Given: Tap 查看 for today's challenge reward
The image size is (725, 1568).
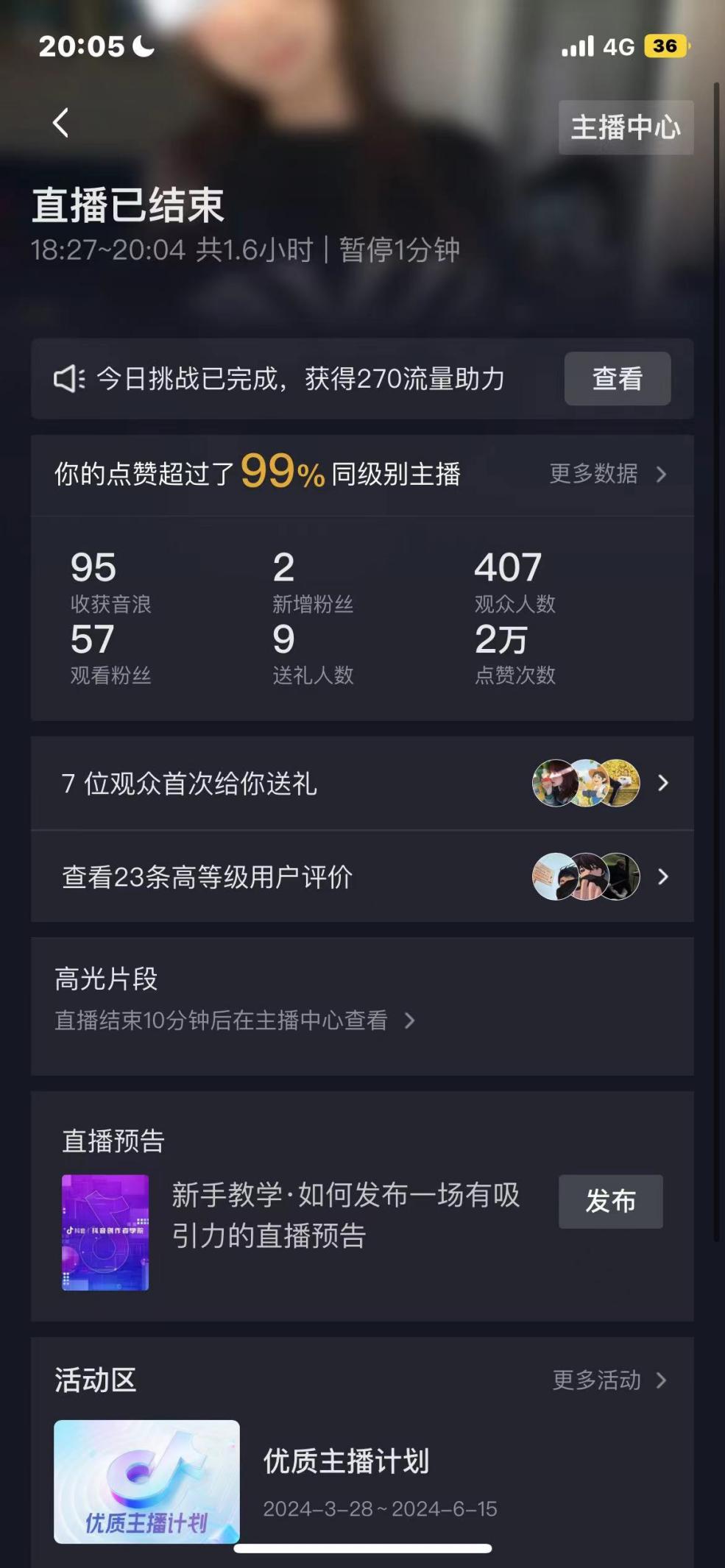Looking at the screenshot, I should point(617,379).
